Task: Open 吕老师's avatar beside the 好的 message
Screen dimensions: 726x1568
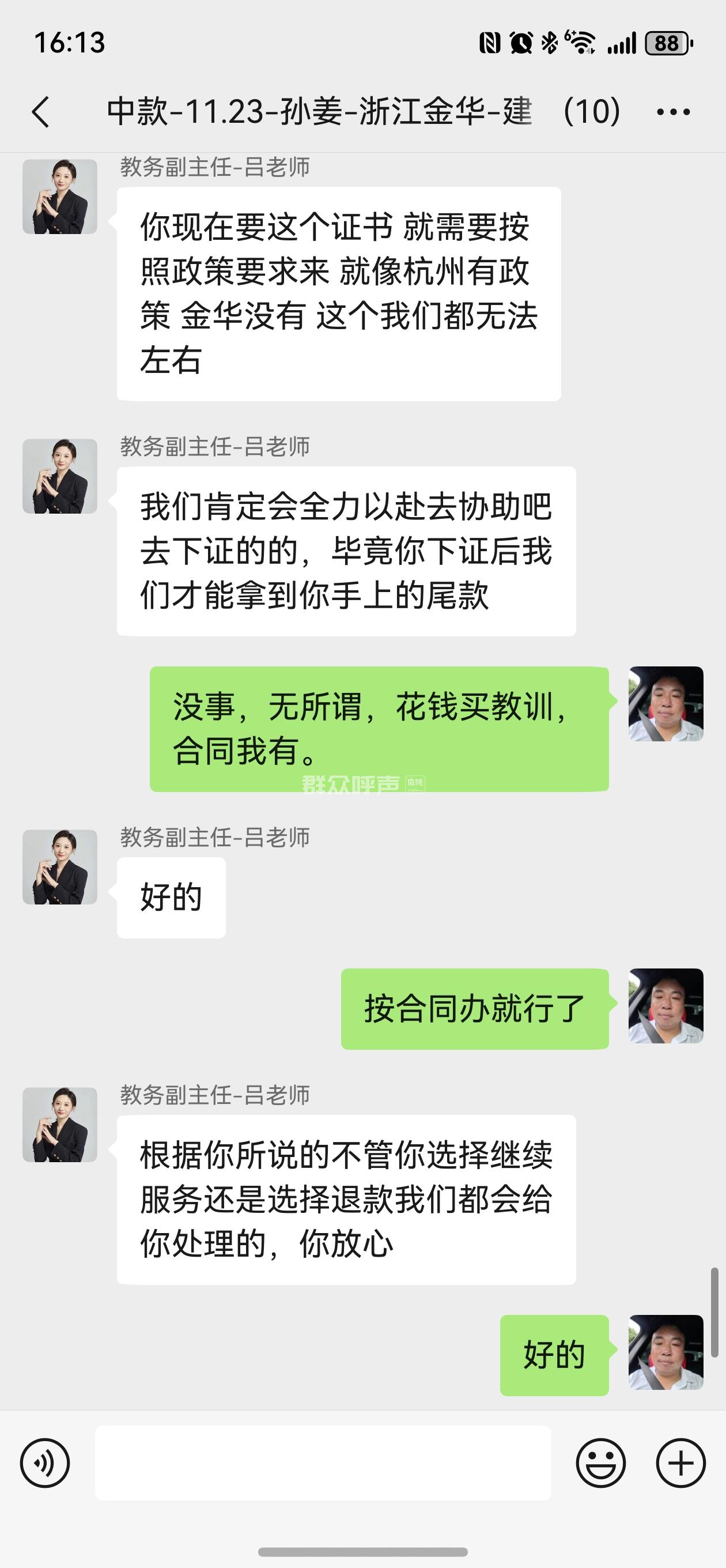Action: pos(60,867)
